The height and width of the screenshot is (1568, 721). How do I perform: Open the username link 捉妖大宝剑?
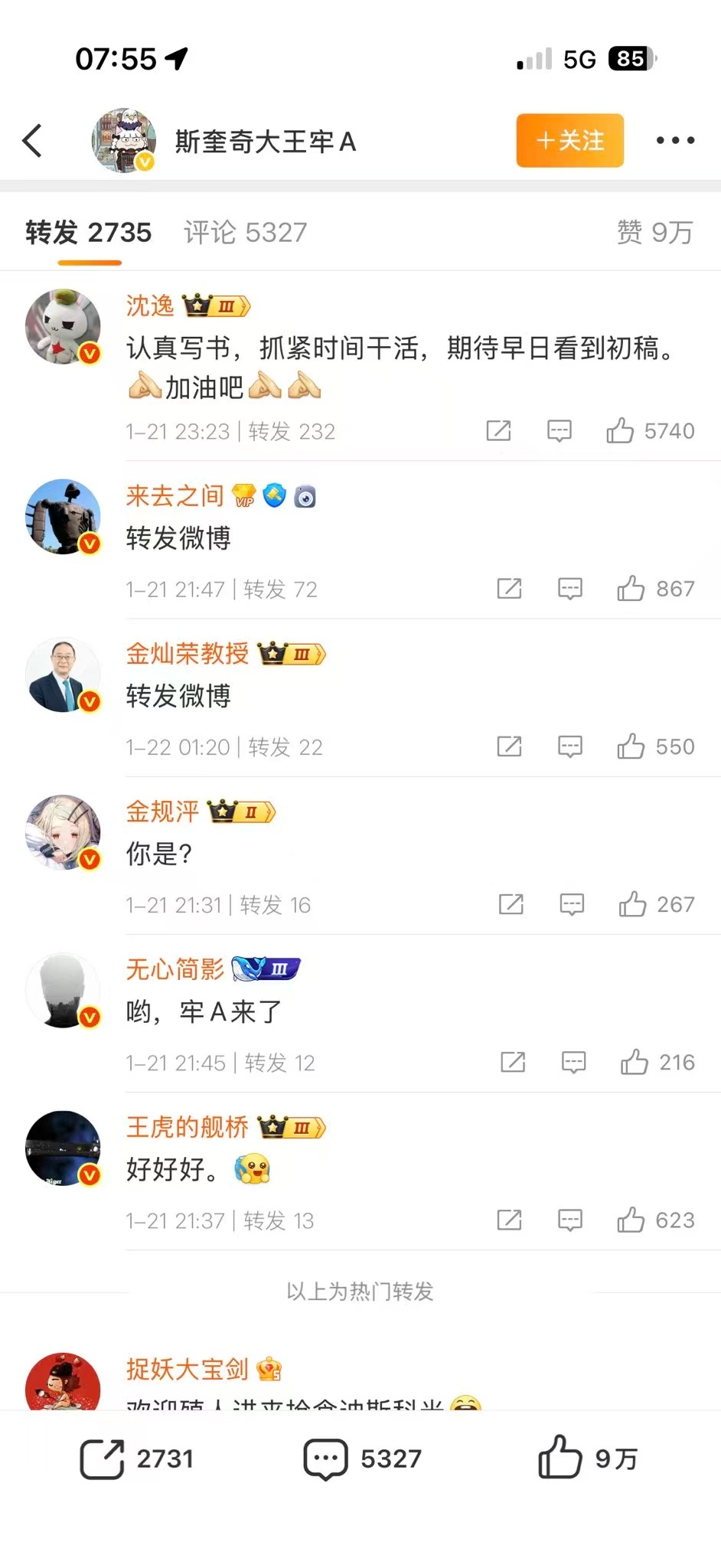188,1369
